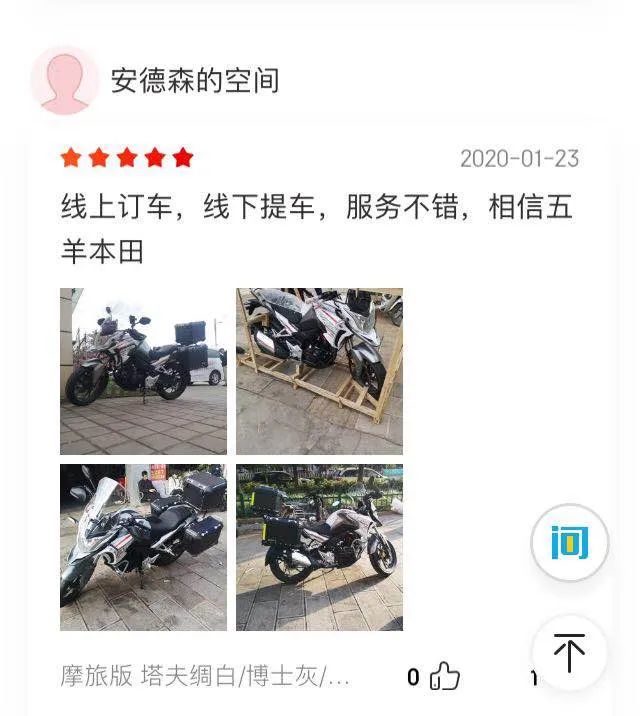
Task: View photo of motorcycle with yellow-trim boxes
Action: click(x=319, y=547)
